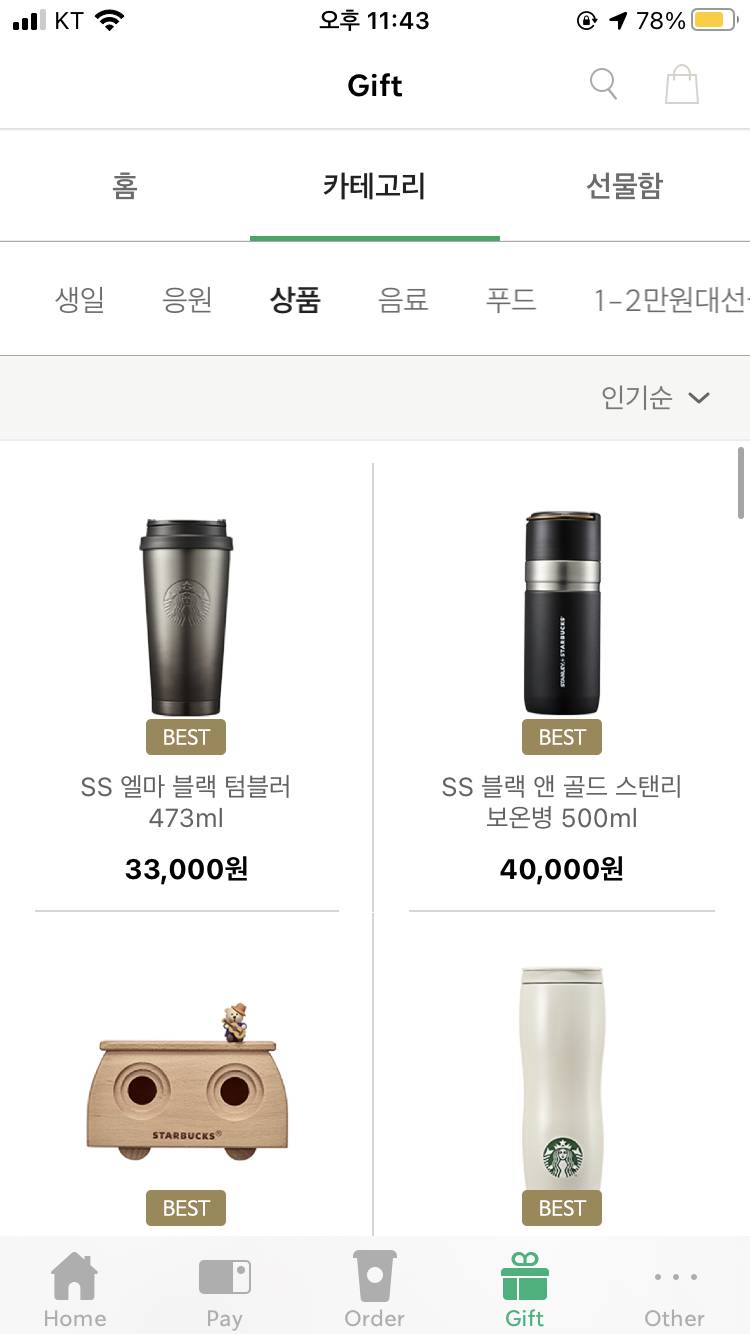This screenshot has height=1334, width=750.
Task: Enable the 푸드 category filter
Action: [510, 299]
